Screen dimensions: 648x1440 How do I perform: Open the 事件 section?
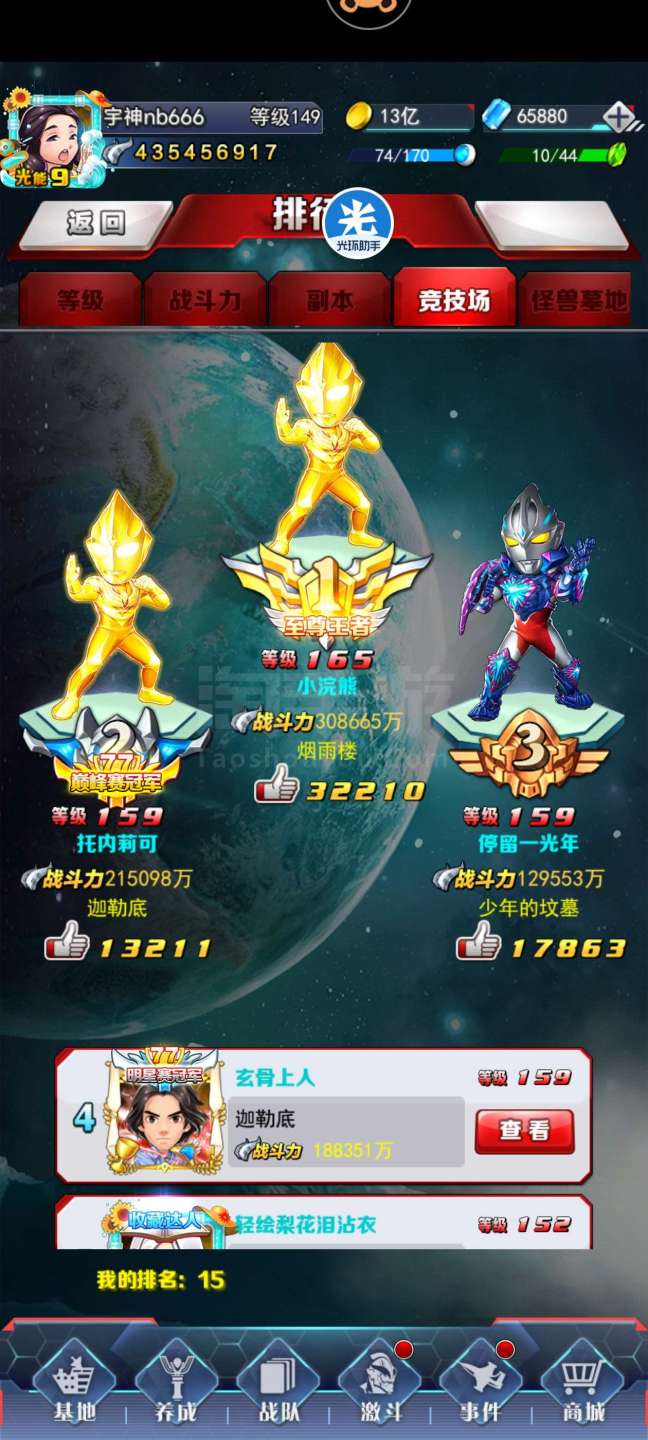(x=481, y=1386)
